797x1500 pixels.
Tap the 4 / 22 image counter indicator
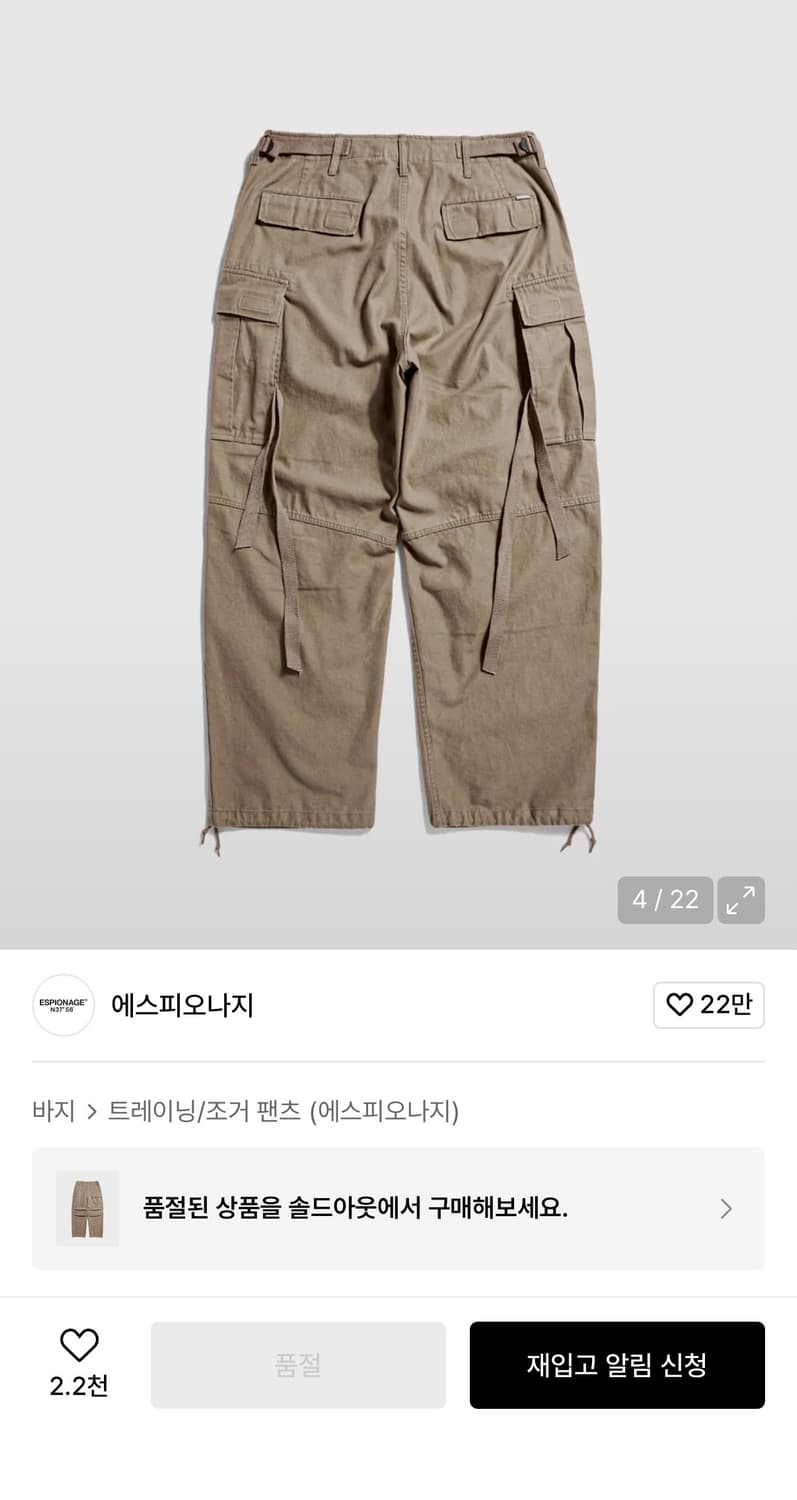[664, 900]
